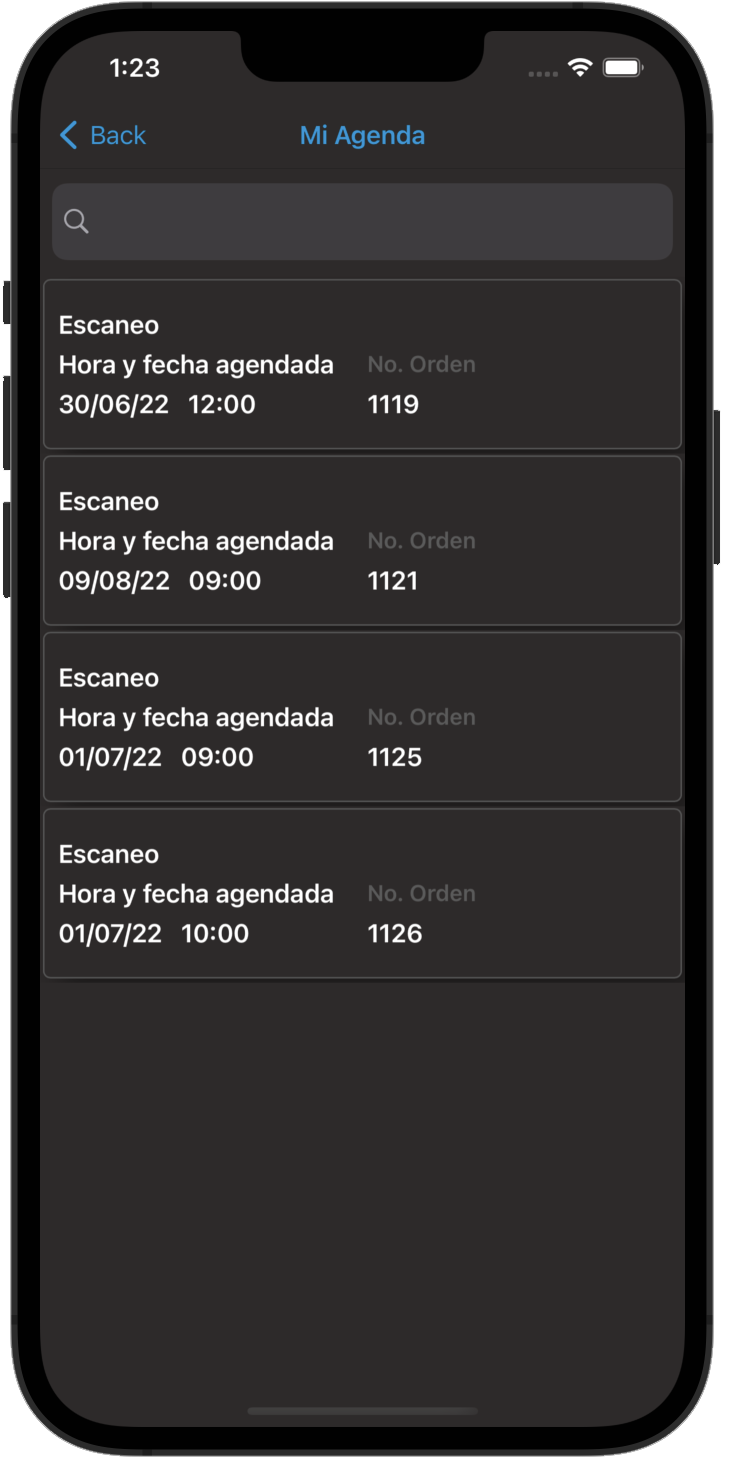Select the Mi Agenda title

point(362,135)
